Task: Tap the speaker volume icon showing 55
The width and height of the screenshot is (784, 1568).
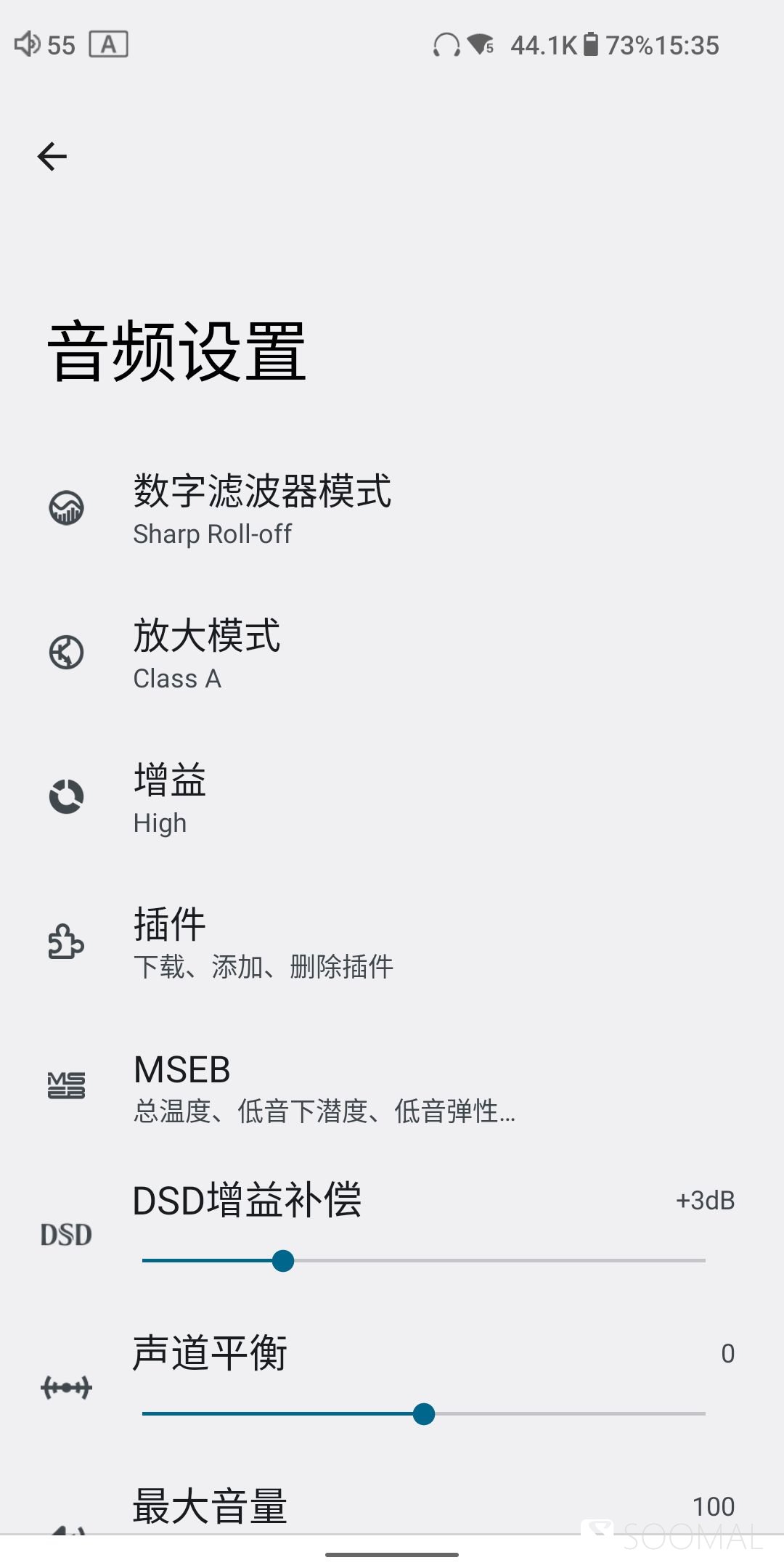Action: click(27, 44)
